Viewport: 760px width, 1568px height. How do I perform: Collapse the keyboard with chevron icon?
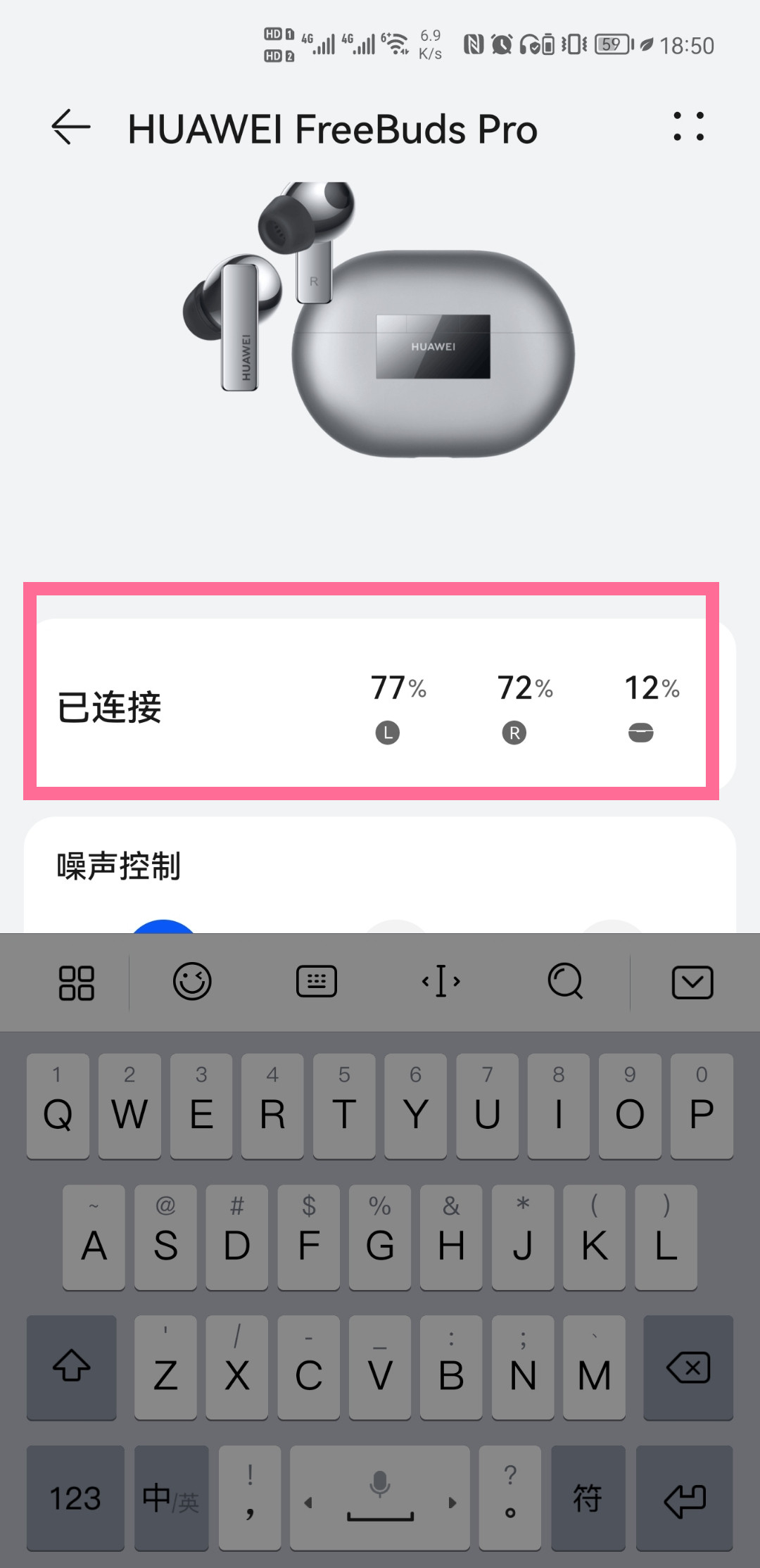pos(691,981)
